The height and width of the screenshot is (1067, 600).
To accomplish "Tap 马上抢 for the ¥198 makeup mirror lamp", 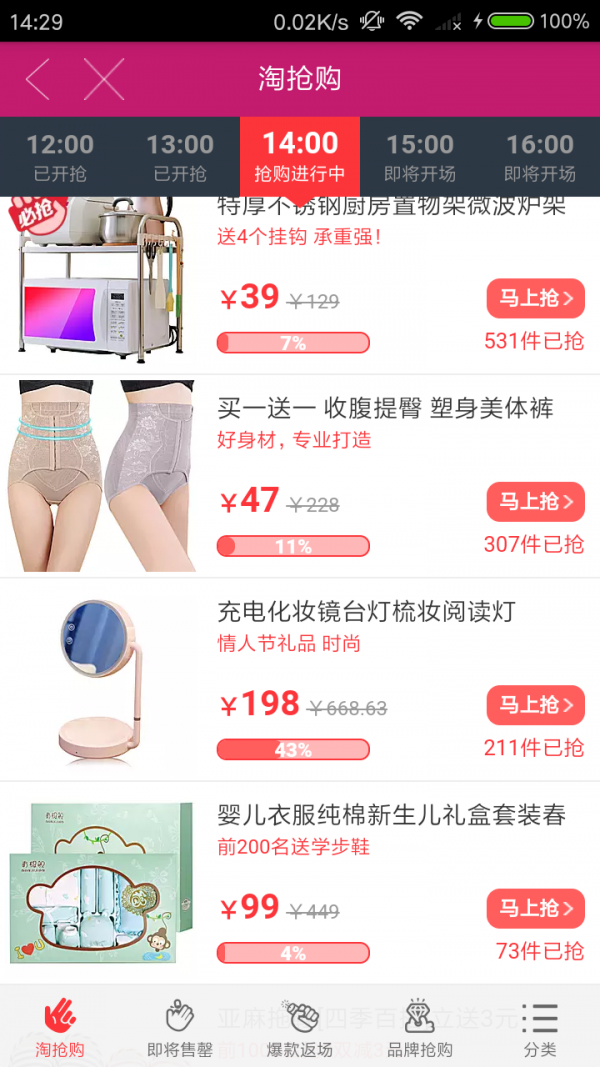I will (x=535, y=705).
